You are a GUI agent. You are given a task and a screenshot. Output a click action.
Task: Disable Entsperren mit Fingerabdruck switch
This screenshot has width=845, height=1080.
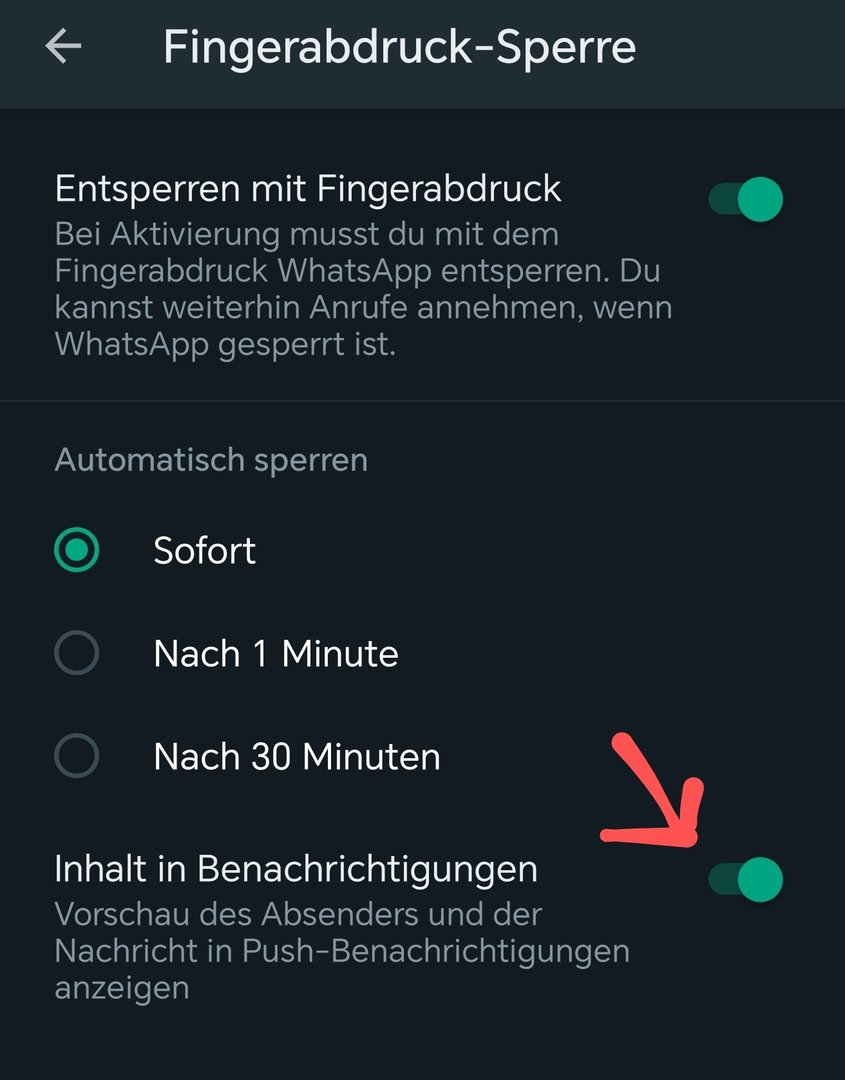click(x=746, y=198)
